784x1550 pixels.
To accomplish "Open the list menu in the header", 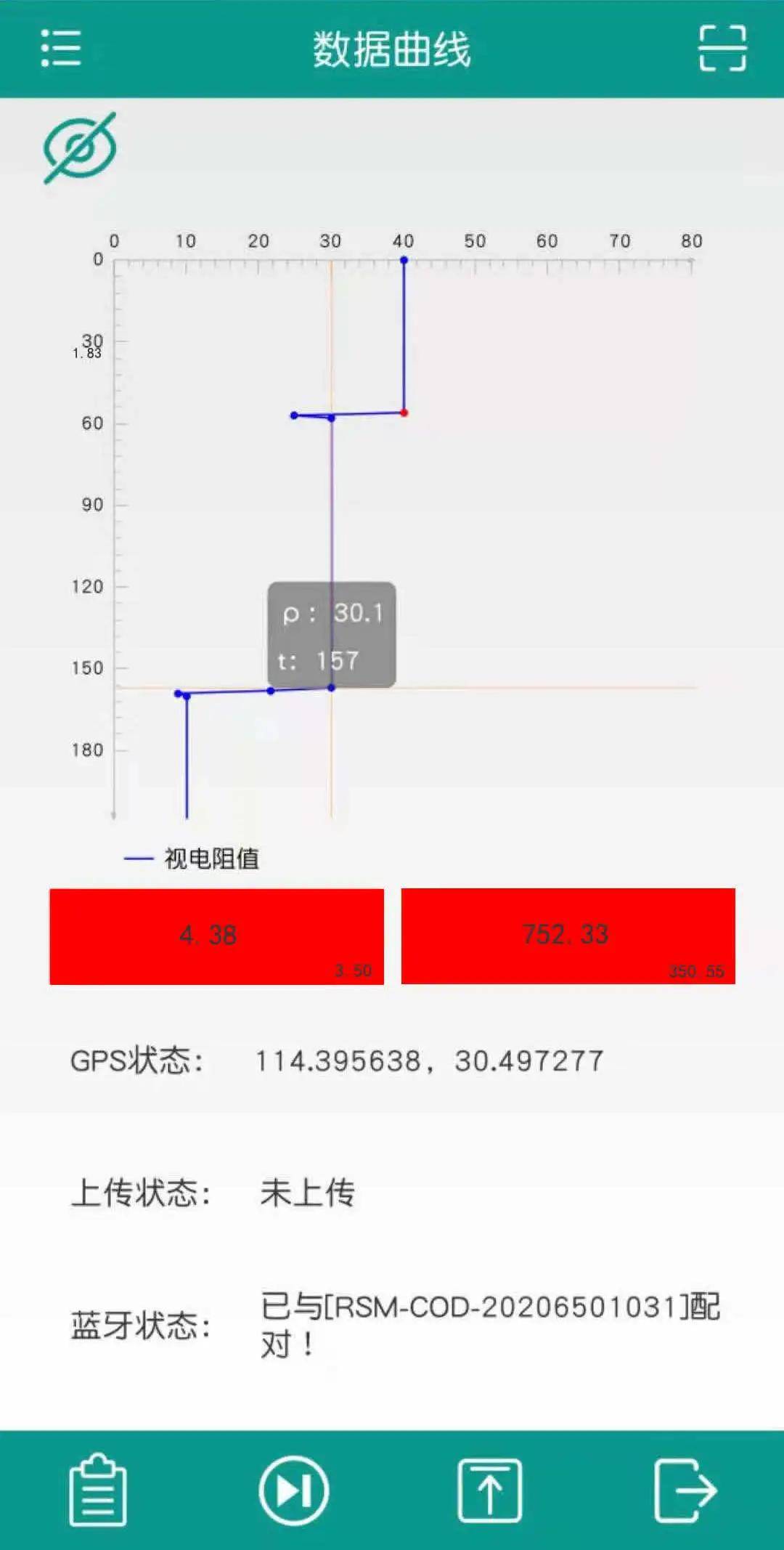I will (x=61, y=49).
